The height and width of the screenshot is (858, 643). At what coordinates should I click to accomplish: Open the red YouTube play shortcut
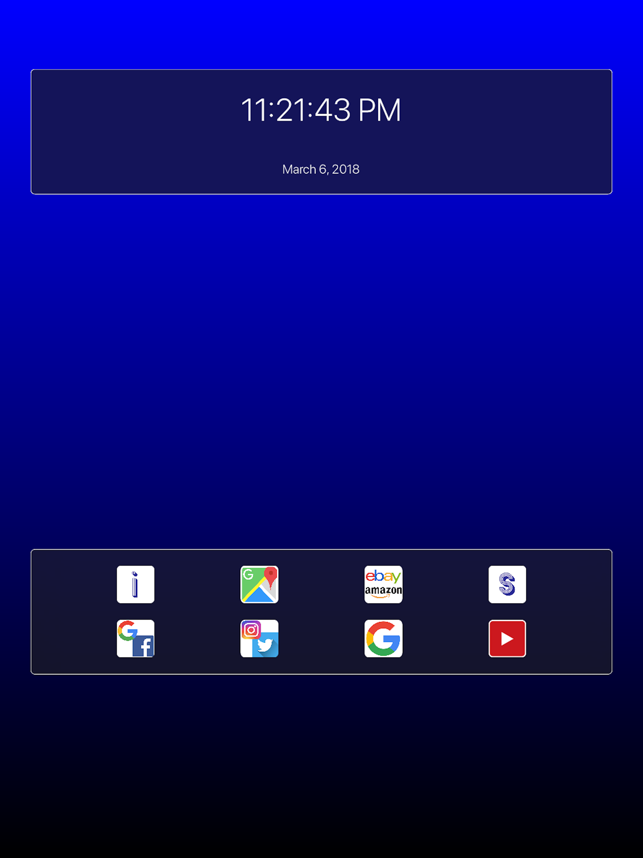click(507, 638)
